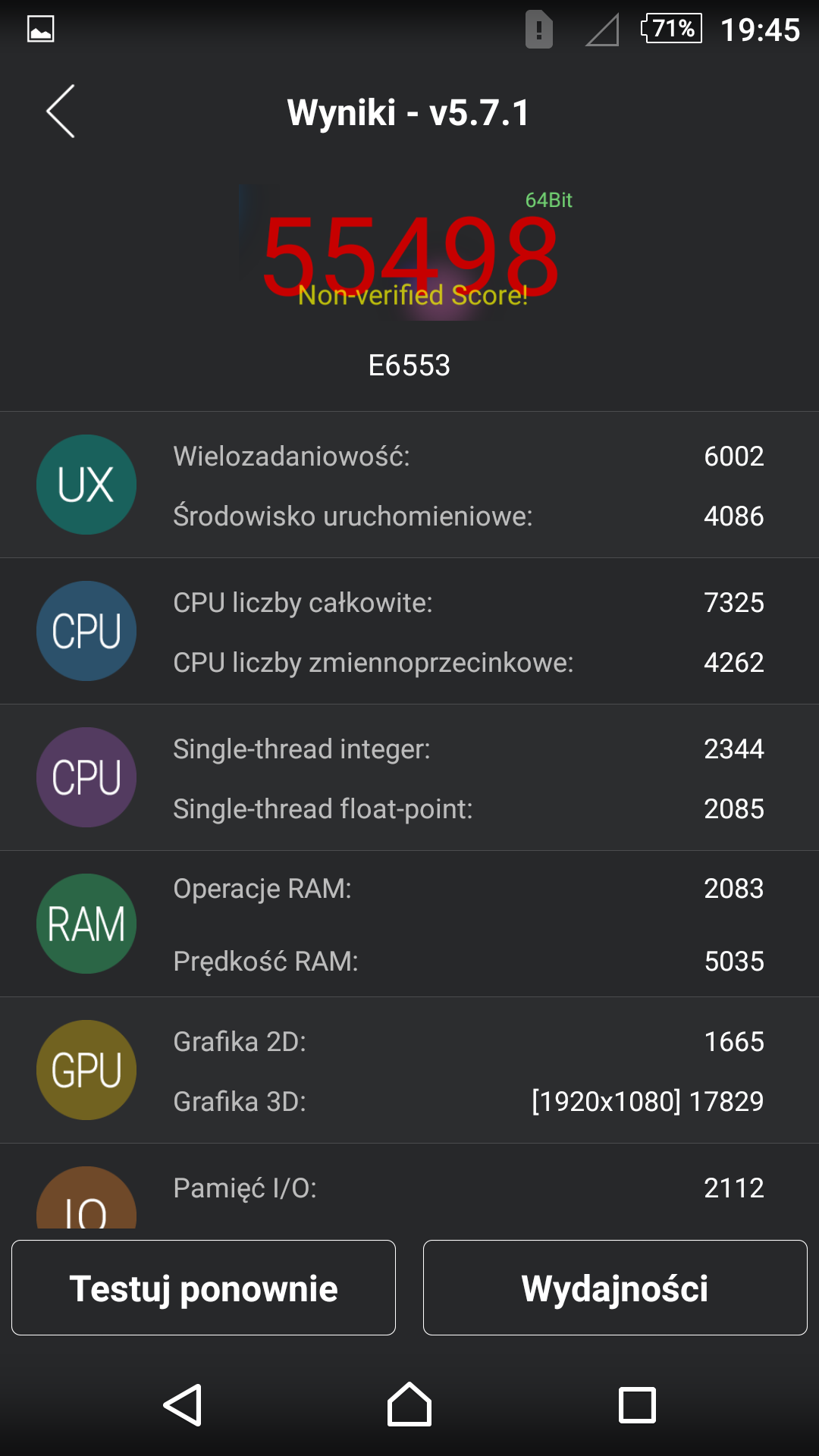Tap the Testuj ponownie button
The width and height of the screenshot is (819, 1456).
203,1288
